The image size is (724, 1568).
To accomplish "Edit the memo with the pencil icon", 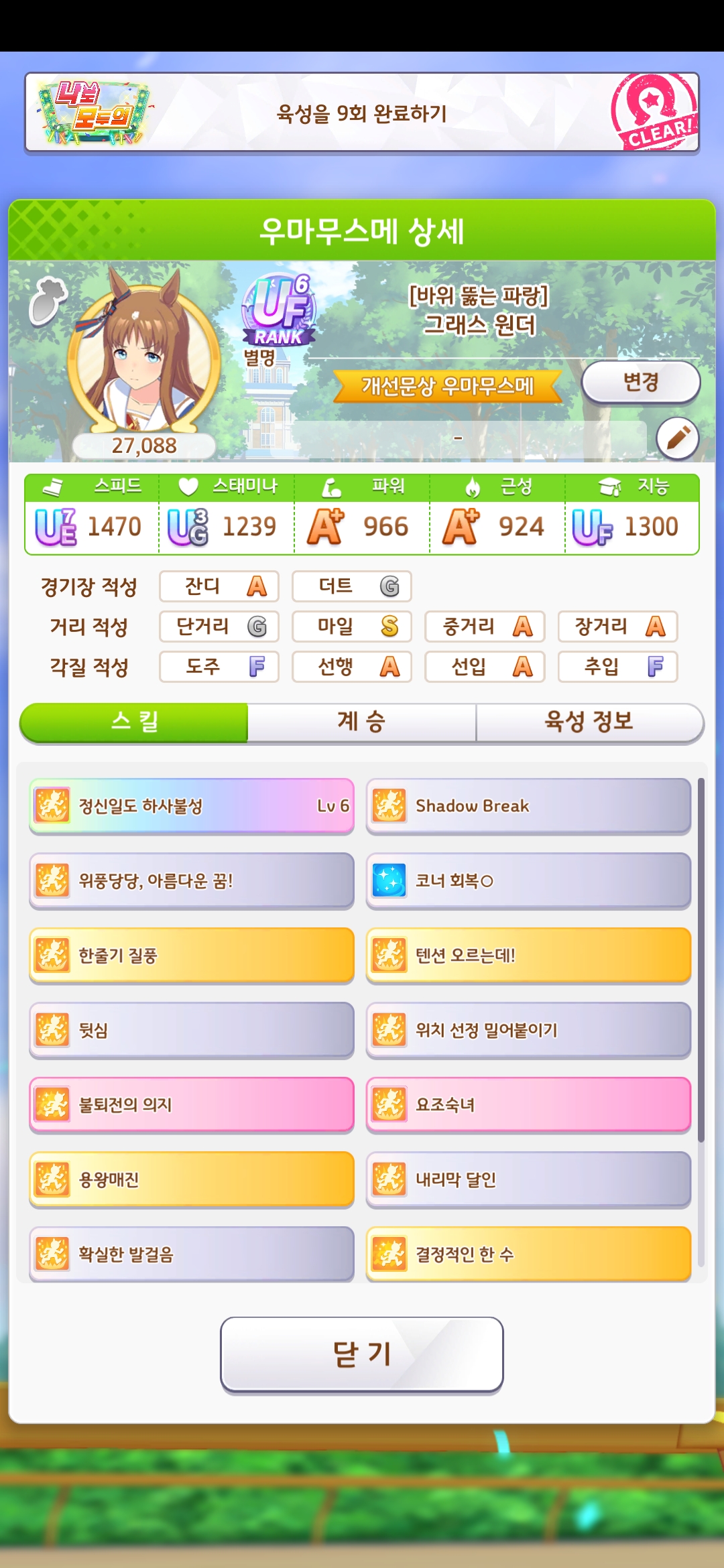I will tap(677, 438).
